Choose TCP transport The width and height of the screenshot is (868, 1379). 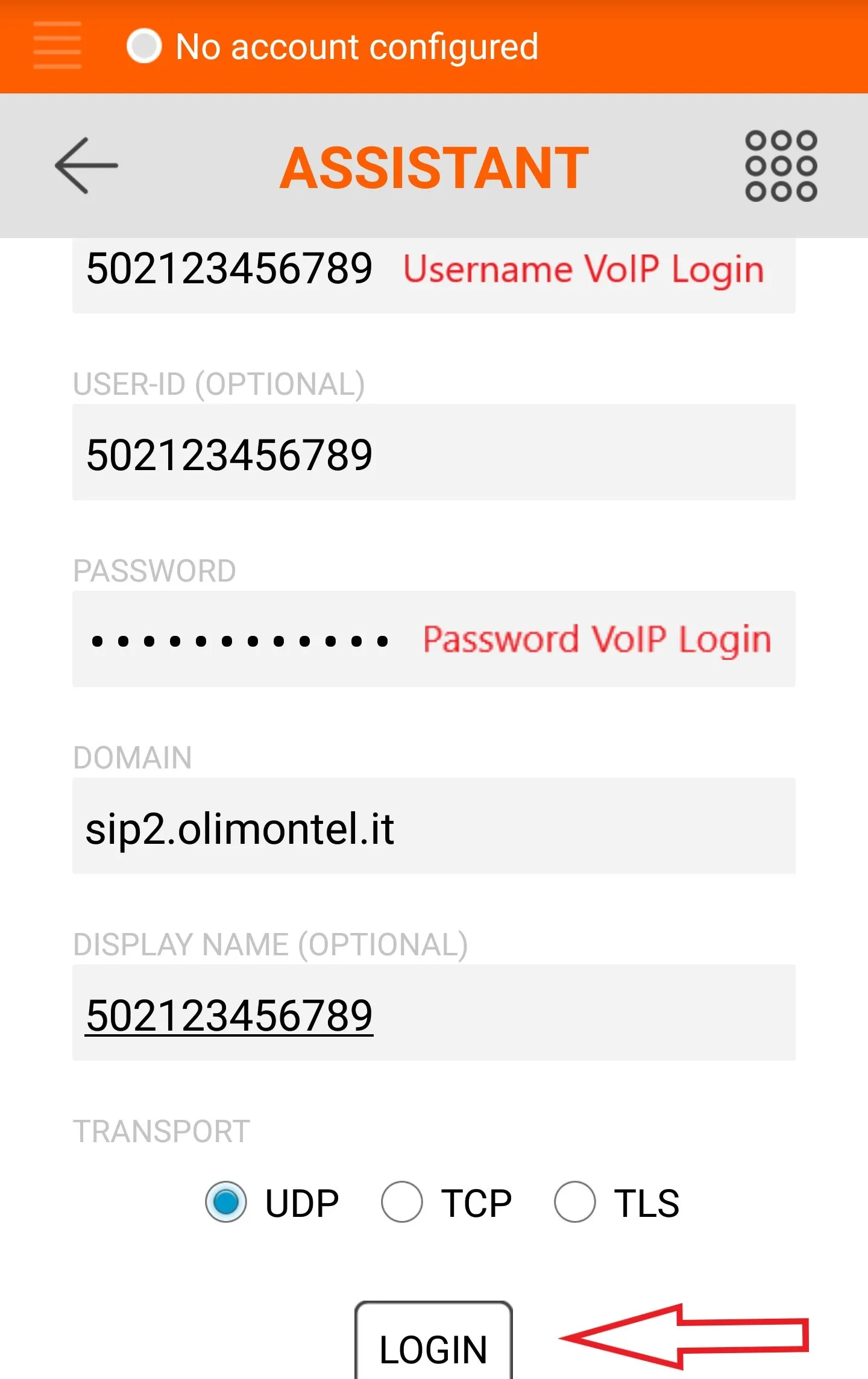pos(401,1201)
